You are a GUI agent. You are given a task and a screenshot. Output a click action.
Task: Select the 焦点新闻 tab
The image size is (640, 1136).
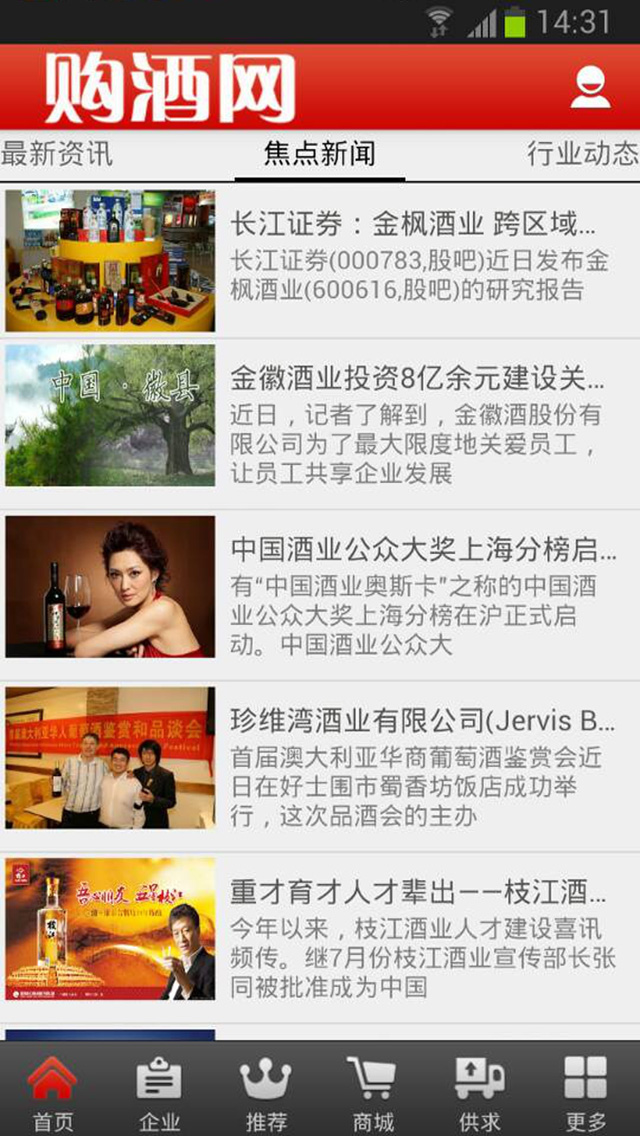(x=319, y=154)
